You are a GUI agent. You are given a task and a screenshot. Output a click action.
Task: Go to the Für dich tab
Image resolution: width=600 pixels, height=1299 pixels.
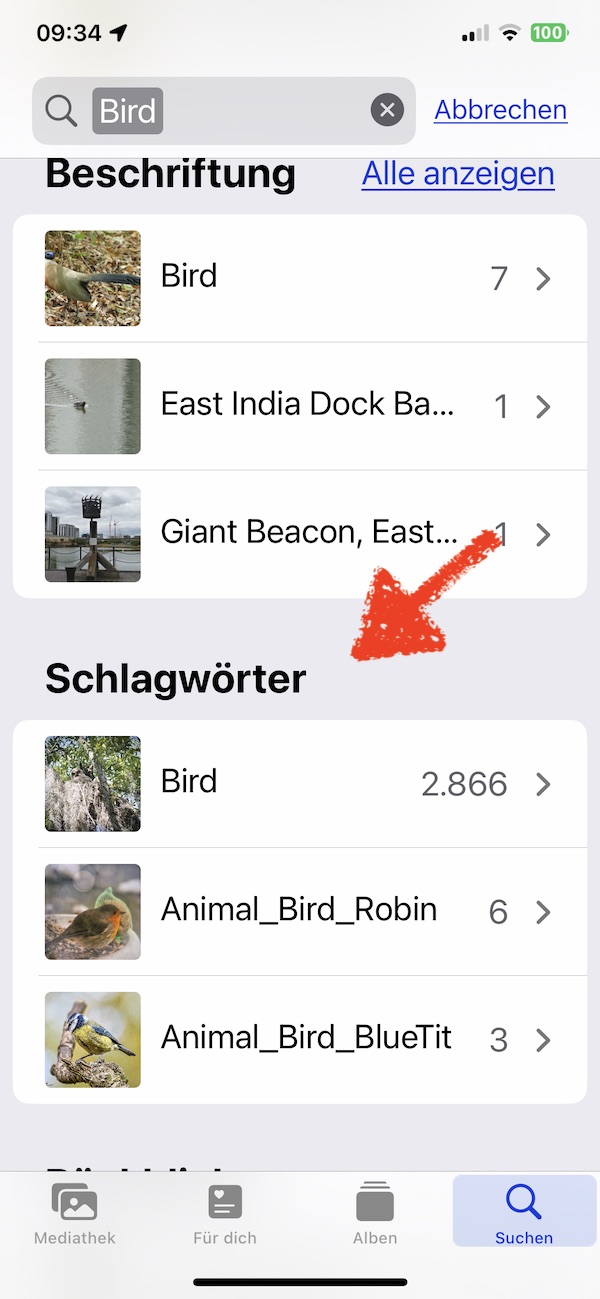click(225, 1212)
